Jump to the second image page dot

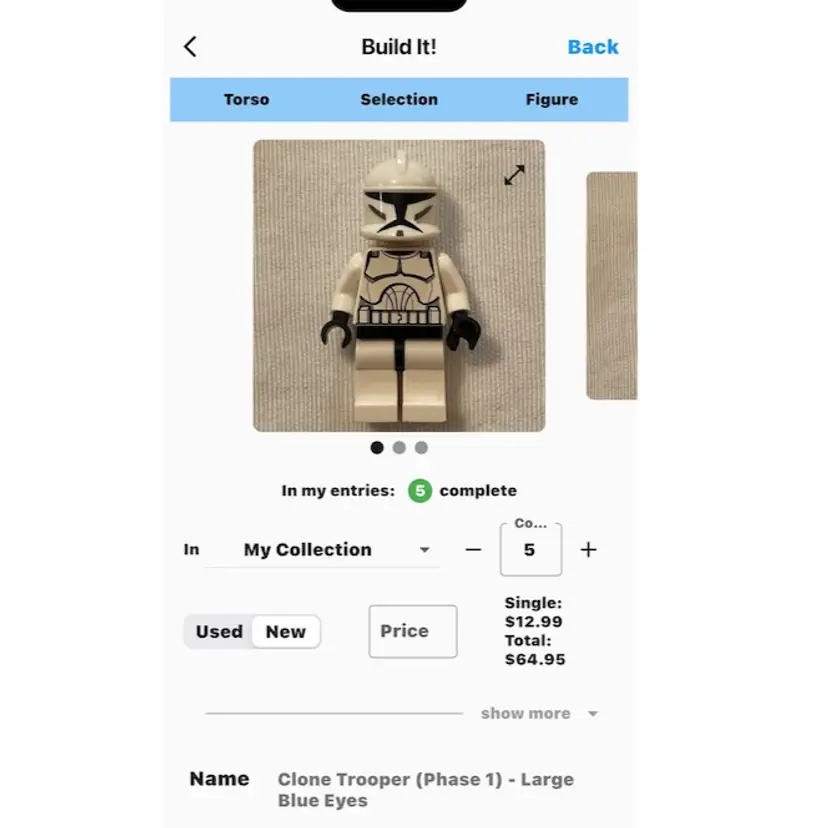pos(399,448)
